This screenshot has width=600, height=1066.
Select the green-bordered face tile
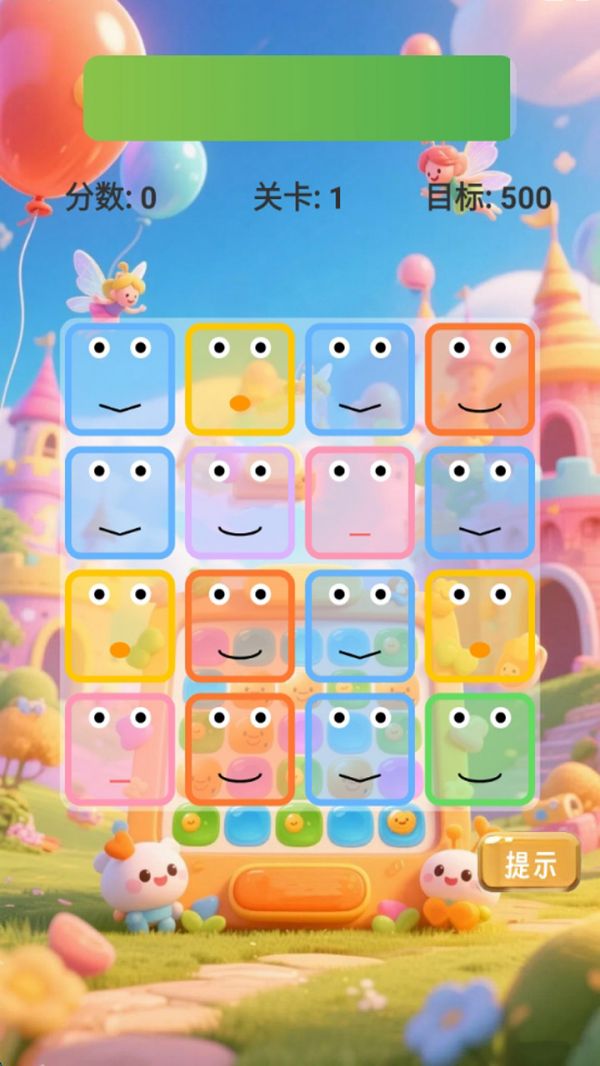[480, 749]
